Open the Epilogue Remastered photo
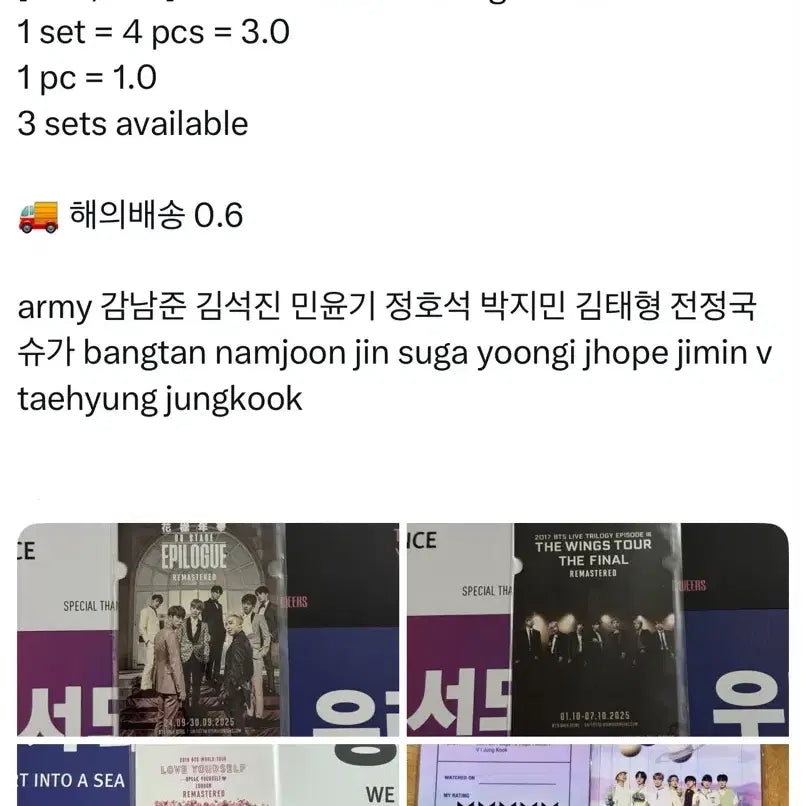The width and height of the screenshot is (806, 806). point(208,629)
